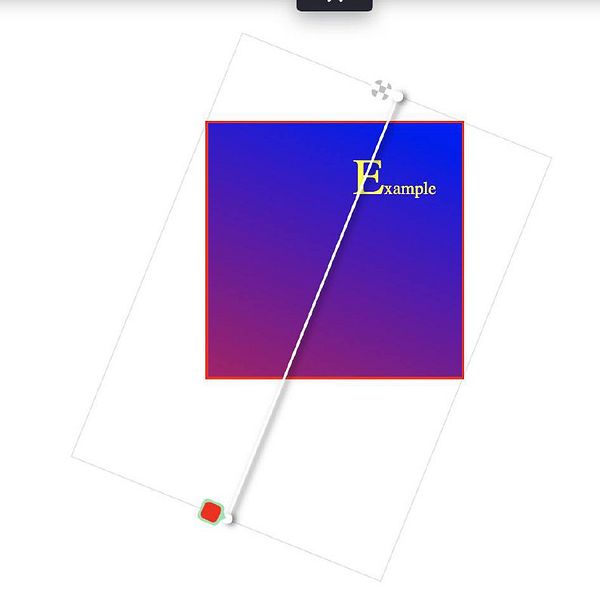Select the transparent checkered gradient stop

(x=381, y=90)
